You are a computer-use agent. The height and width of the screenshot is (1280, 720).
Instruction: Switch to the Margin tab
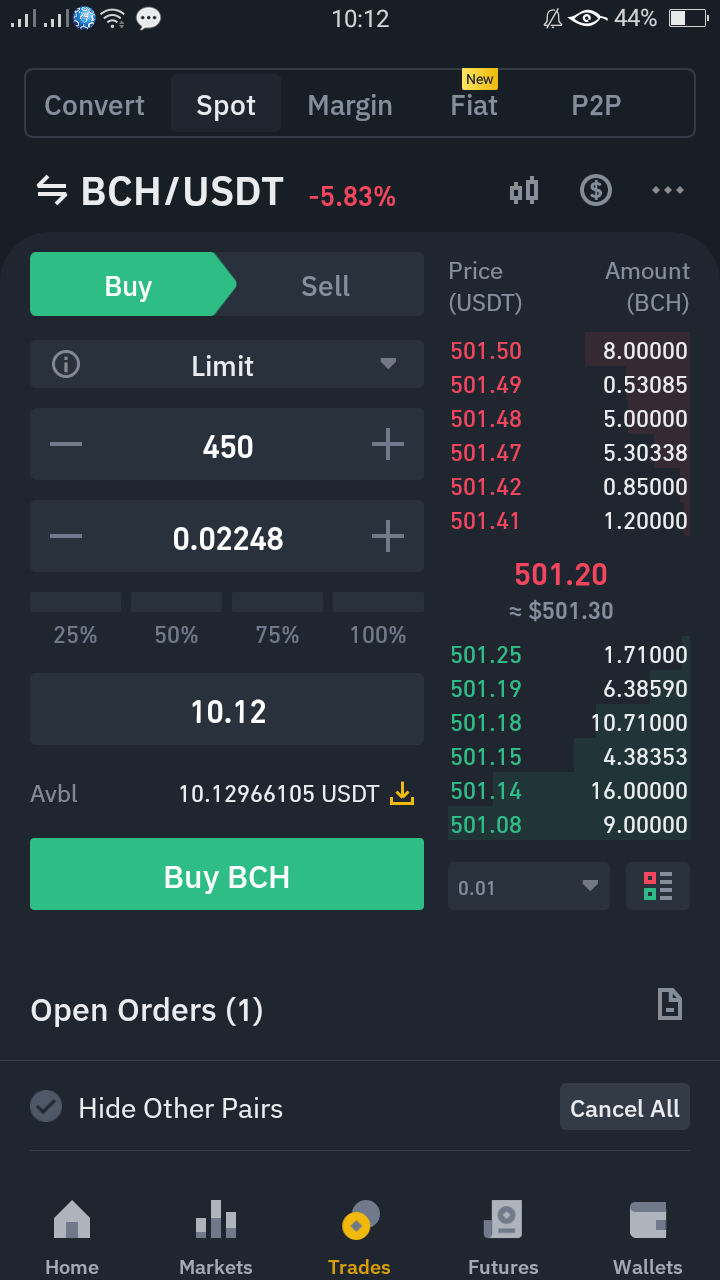pos(349,105)
